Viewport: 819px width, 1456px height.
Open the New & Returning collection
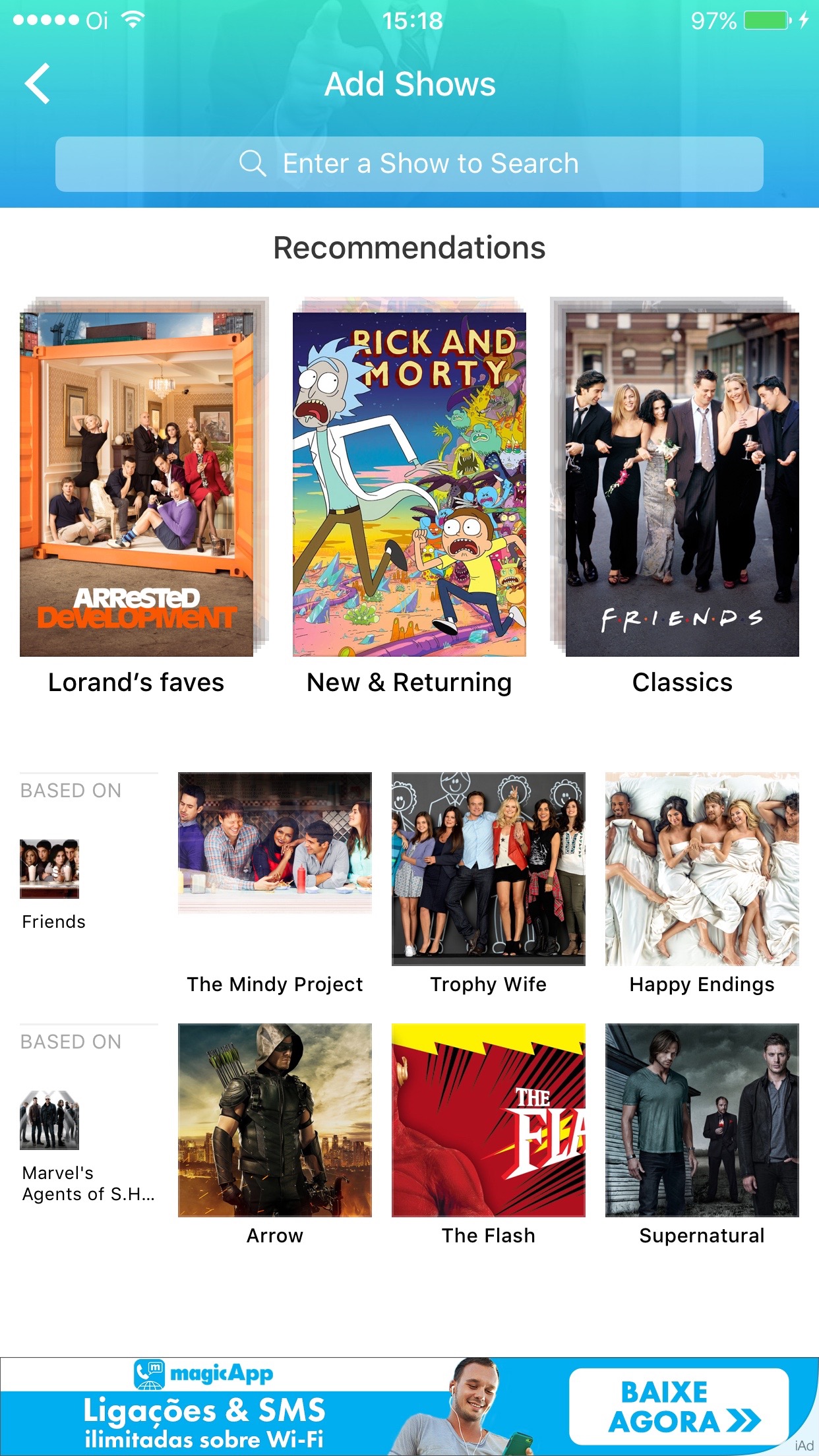click(x=409, y=485)
